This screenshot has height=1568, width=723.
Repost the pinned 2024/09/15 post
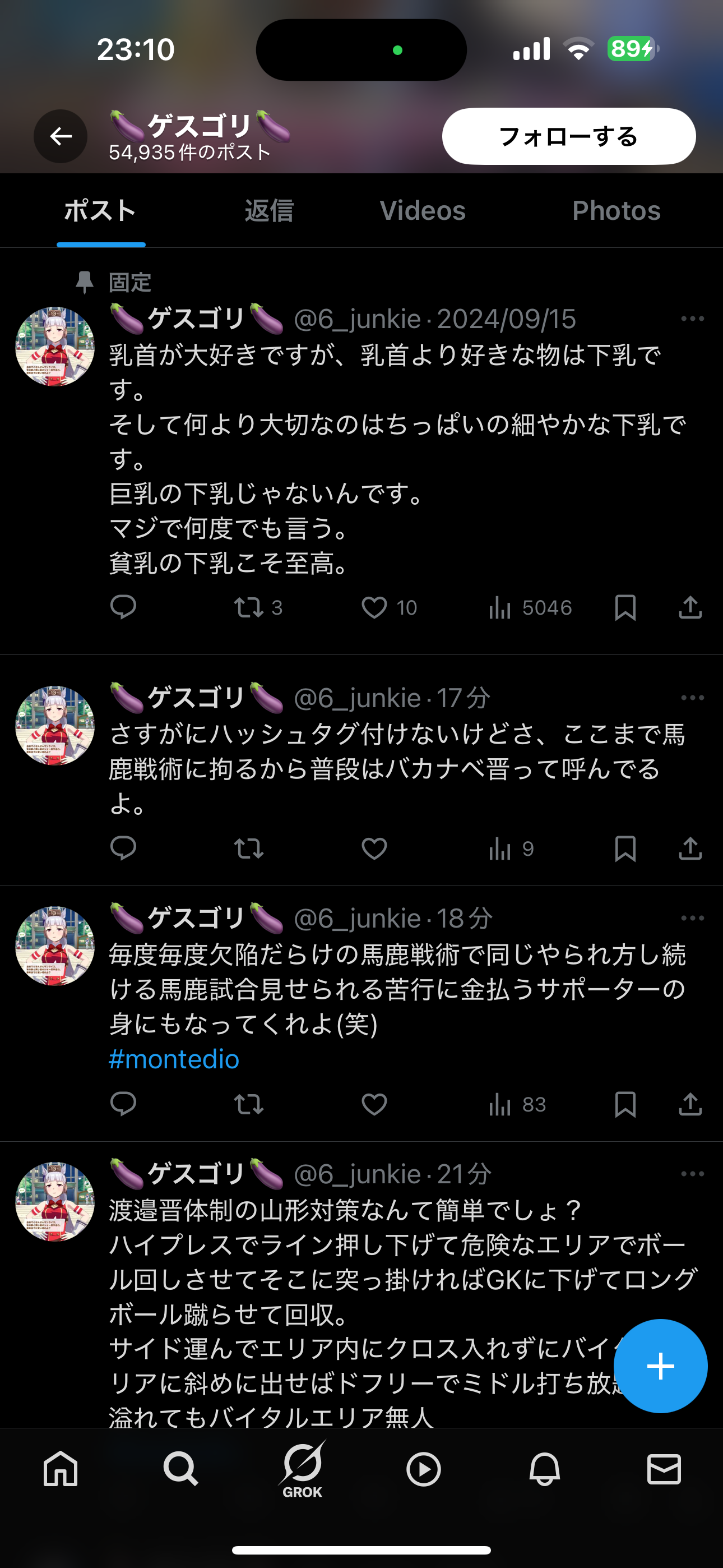249,607
